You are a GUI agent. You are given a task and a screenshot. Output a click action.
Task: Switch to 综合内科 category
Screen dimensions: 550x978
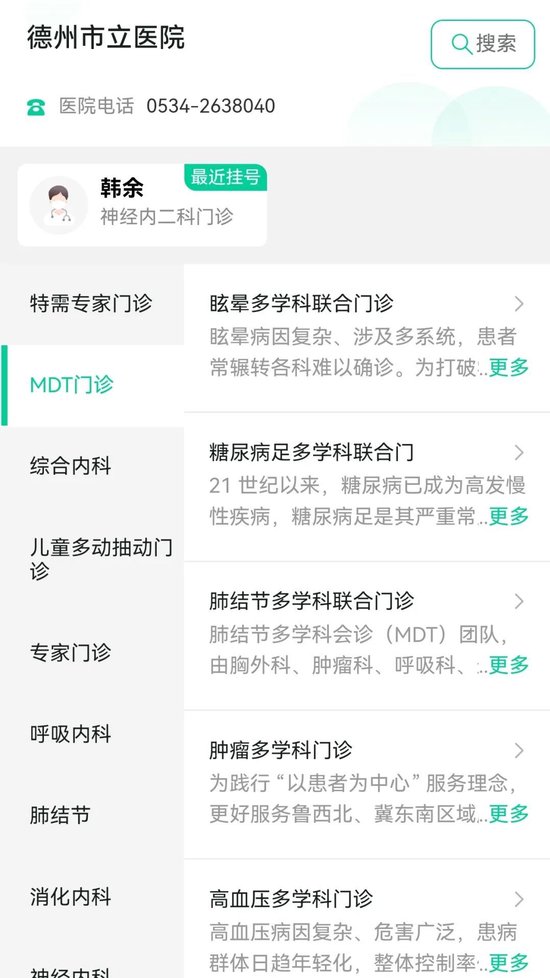coord(92,466)
